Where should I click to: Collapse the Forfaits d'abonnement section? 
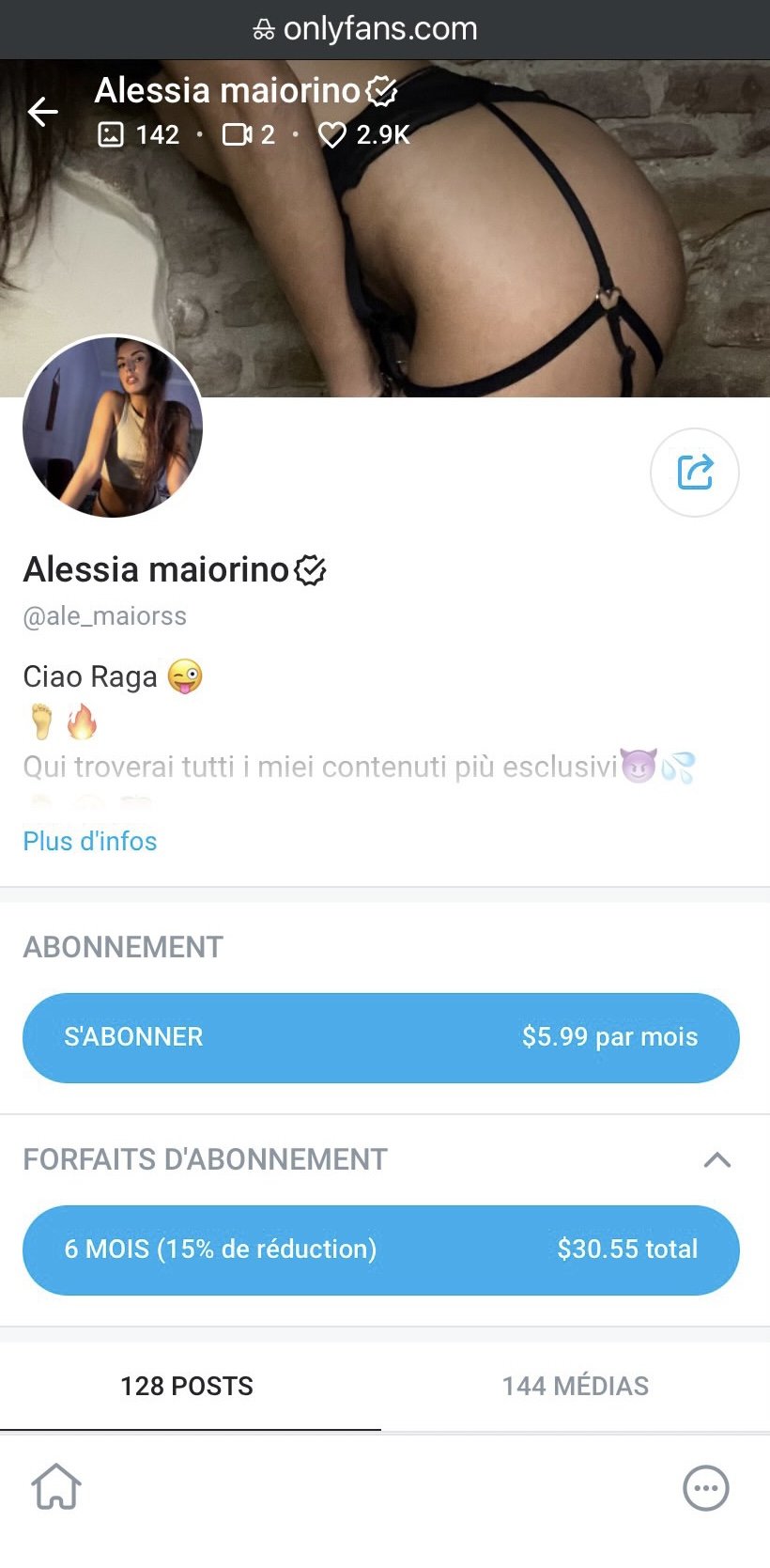click(716, 1159)
